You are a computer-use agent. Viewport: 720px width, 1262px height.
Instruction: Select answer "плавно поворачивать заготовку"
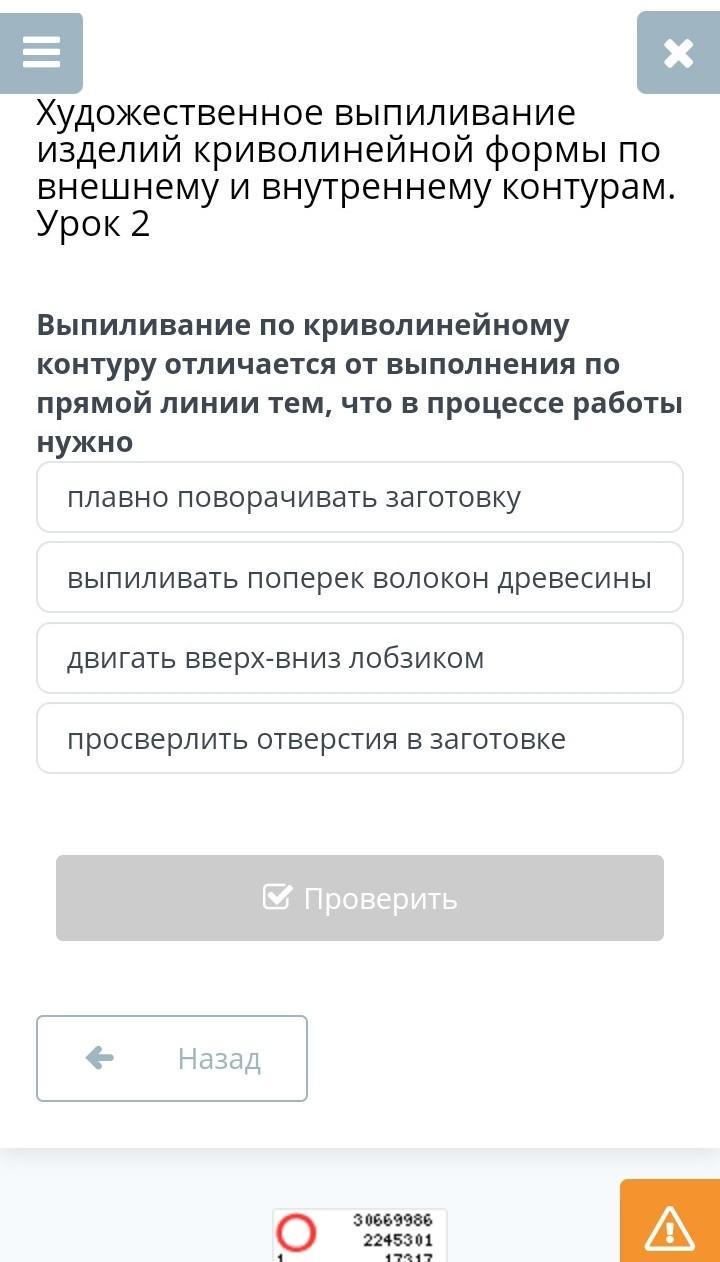tap(360, 497)
